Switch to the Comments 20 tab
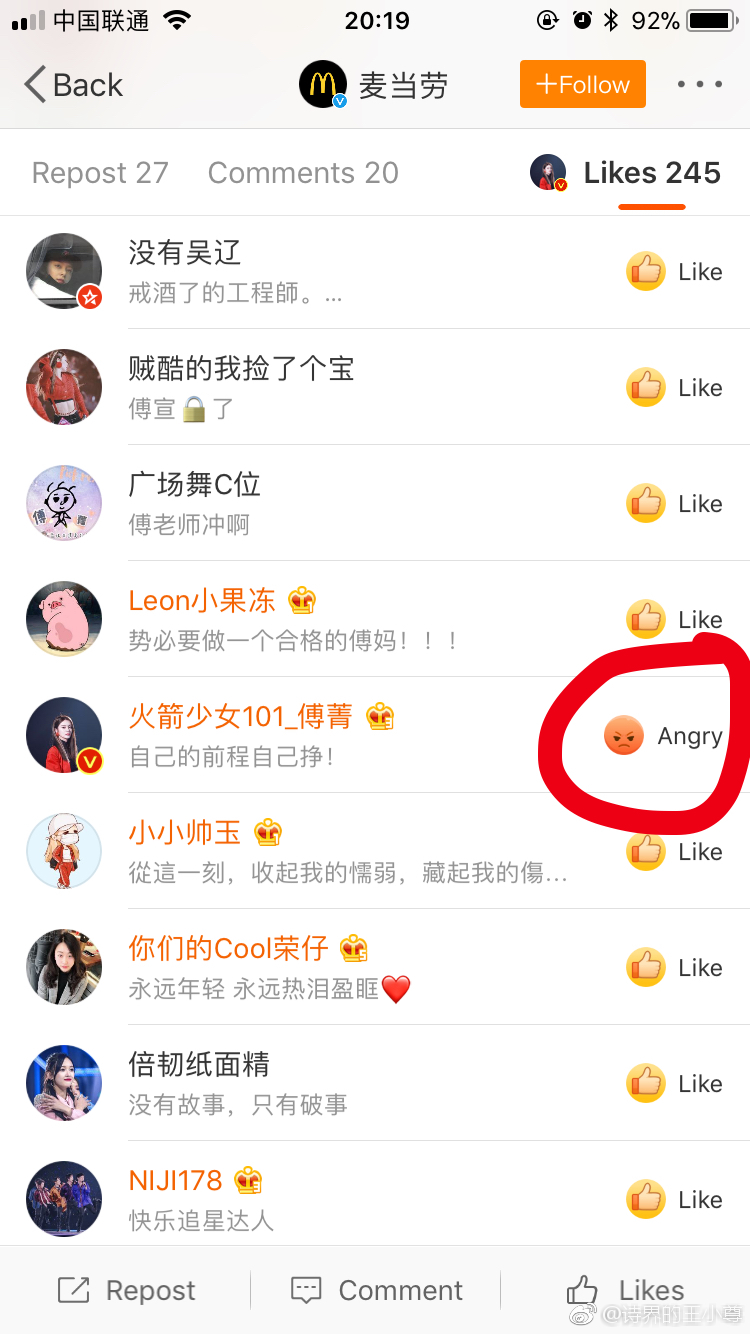This screenshot has height=1334, width=750. coord(303,173)
